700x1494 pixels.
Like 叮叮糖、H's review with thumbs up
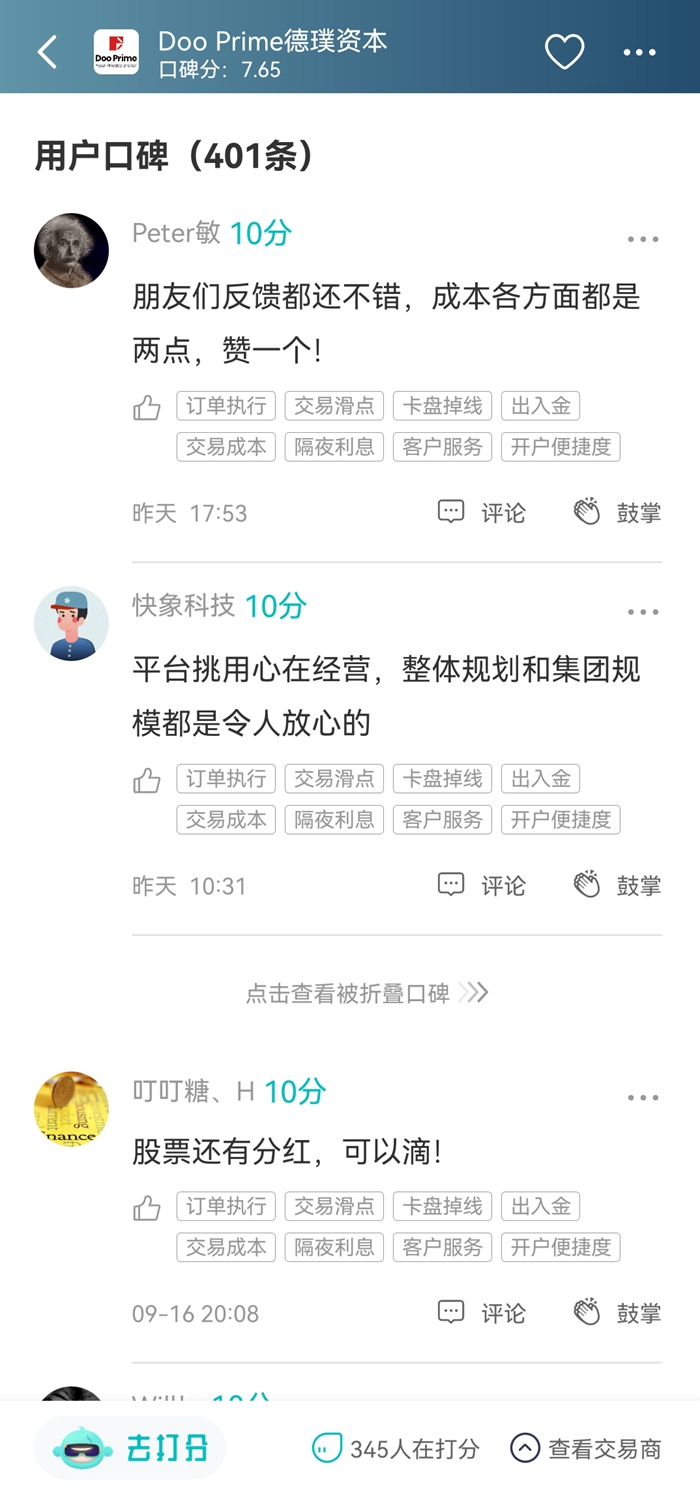pyautogui.click(x=147, y=1209)
